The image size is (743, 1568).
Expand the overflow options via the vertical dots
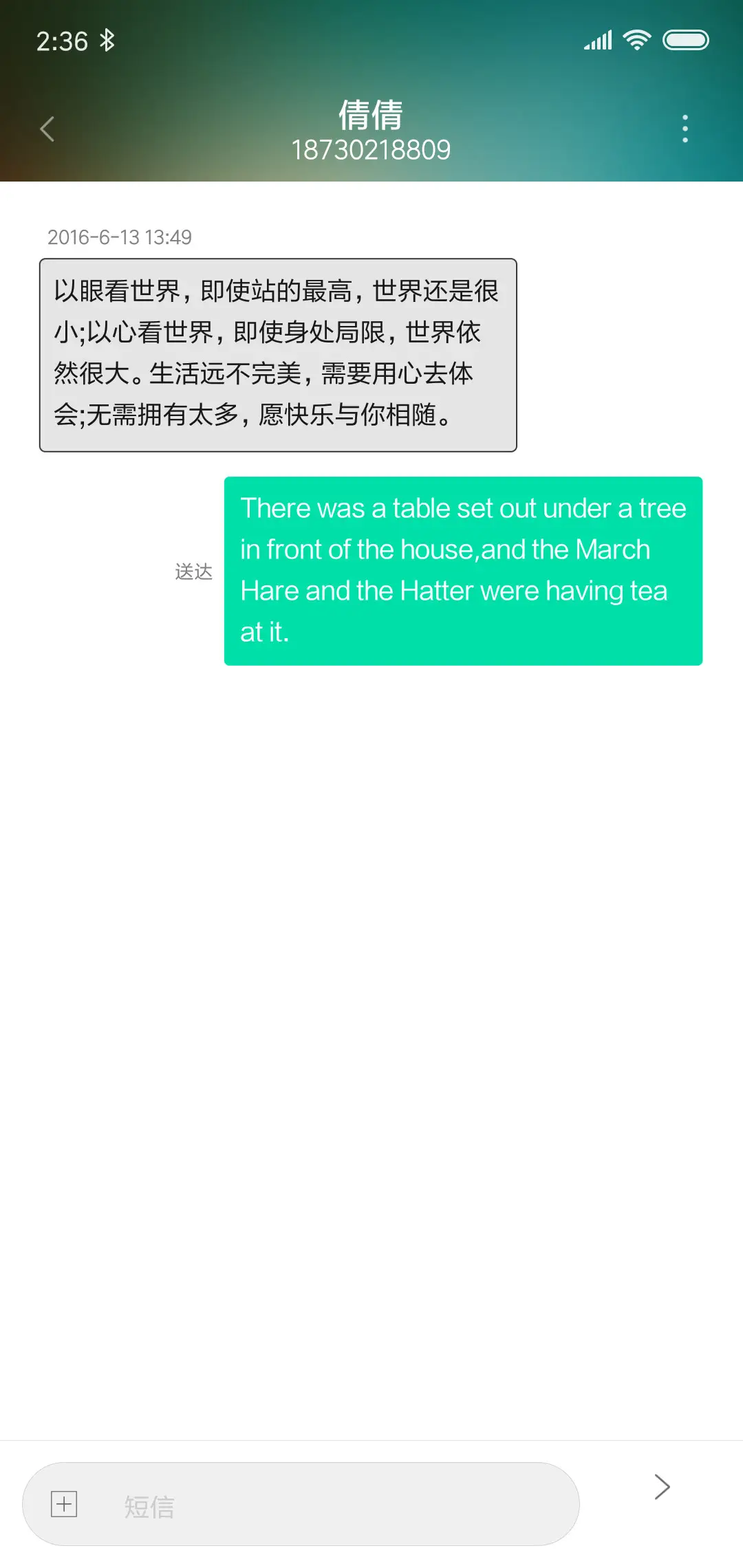[685, 128]
